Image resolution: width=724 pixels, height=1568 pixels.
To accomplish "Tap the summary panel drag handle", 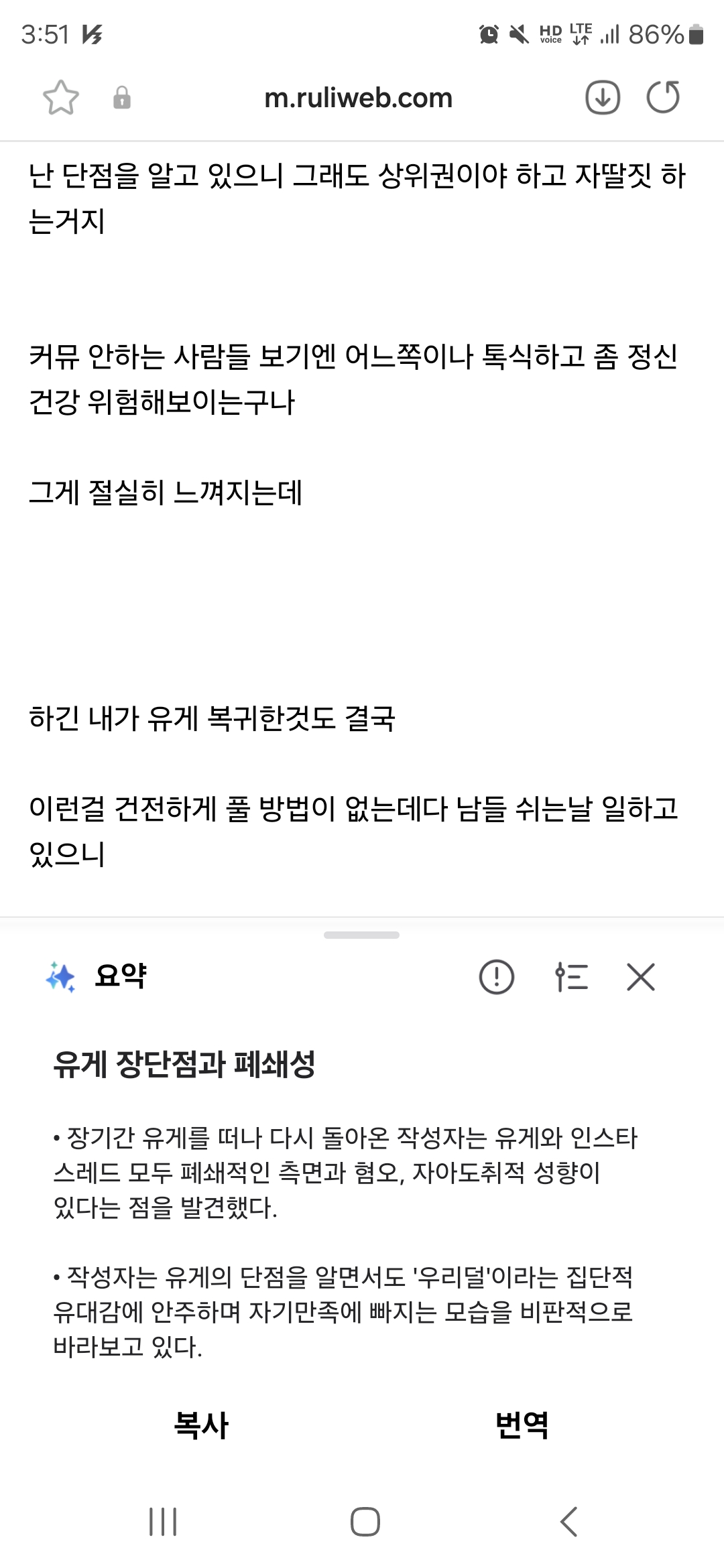I will [361, 935].
